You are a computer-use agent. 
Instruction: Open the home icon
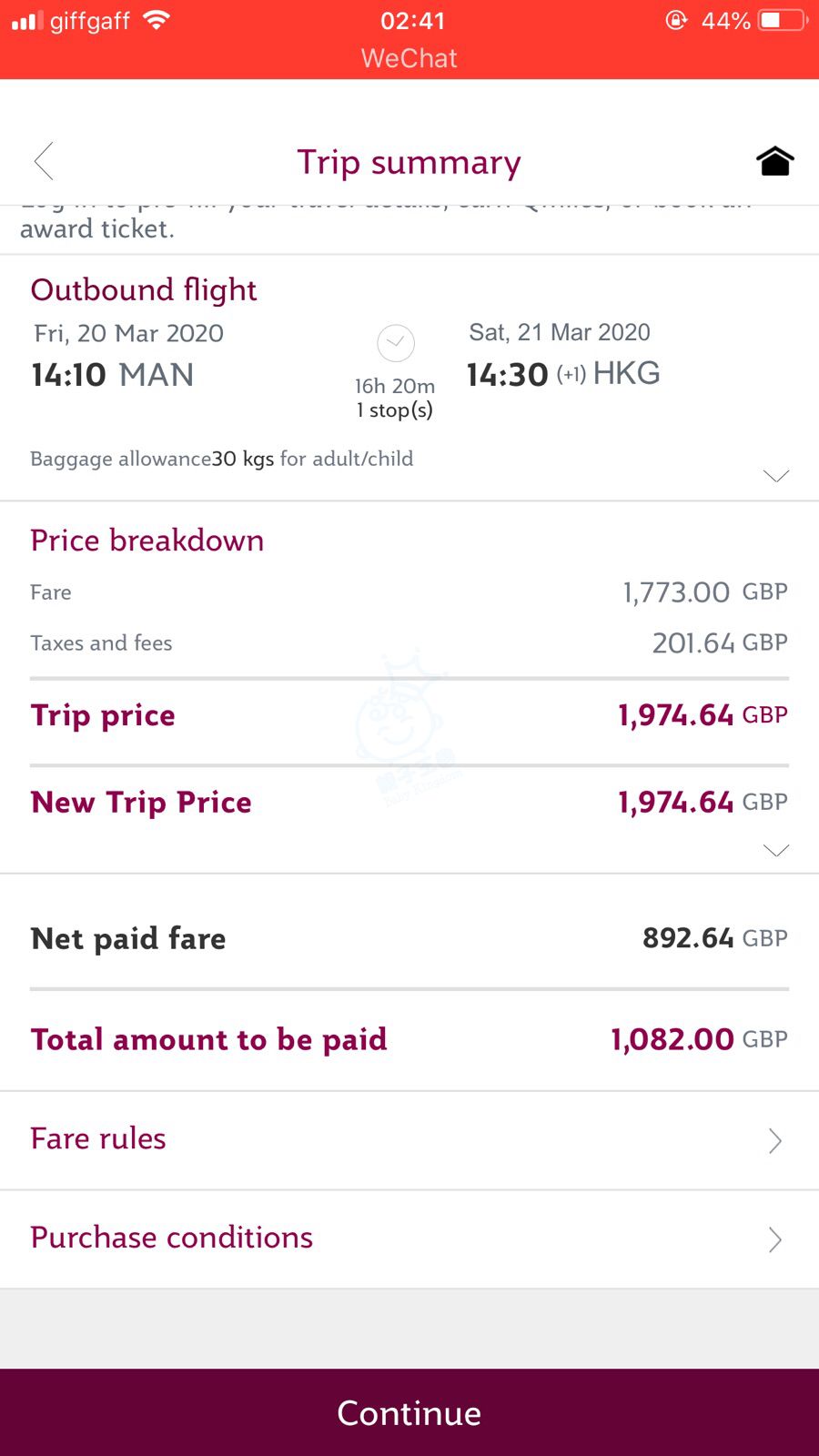pyautogui.click(x=774, y=161)
